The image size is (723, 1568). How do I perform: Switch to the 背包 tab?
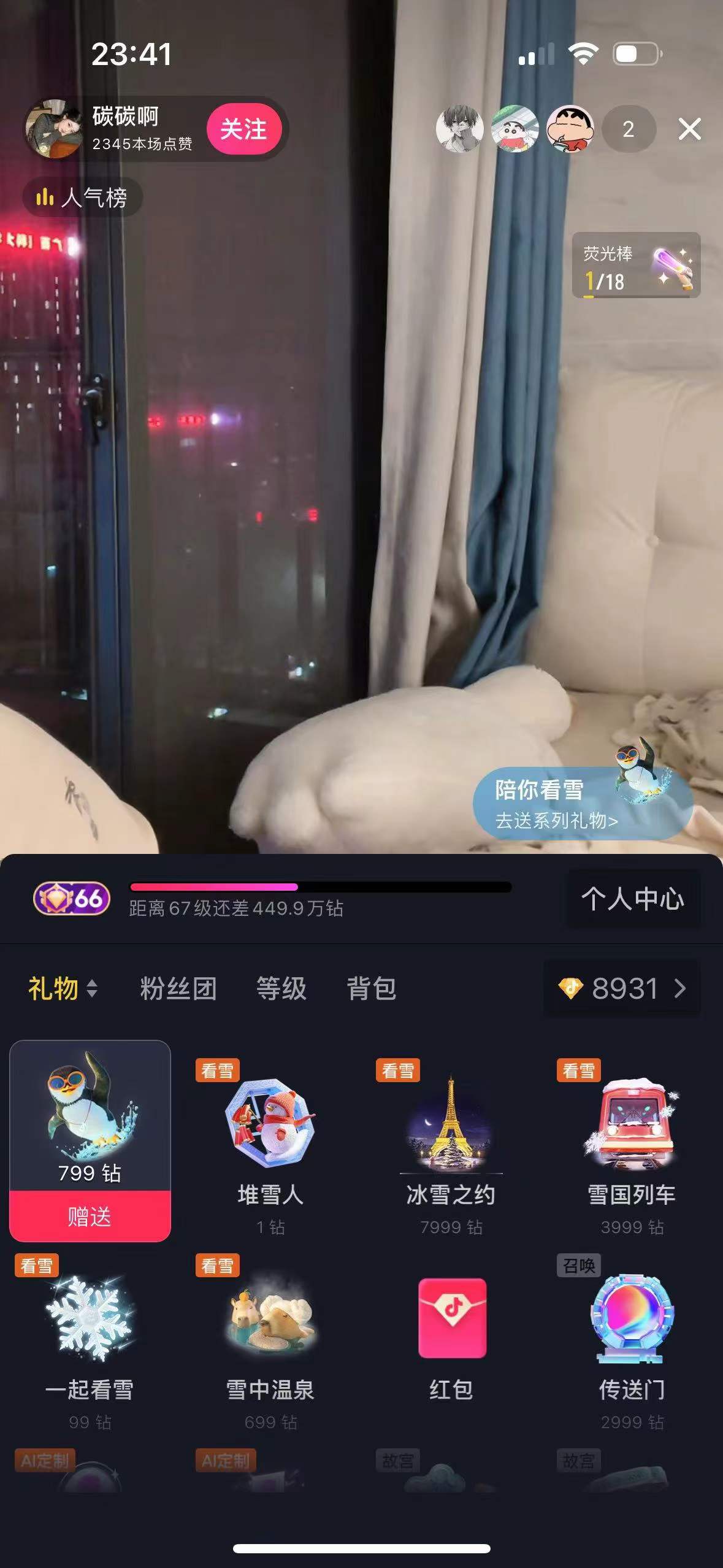point(372,988)
